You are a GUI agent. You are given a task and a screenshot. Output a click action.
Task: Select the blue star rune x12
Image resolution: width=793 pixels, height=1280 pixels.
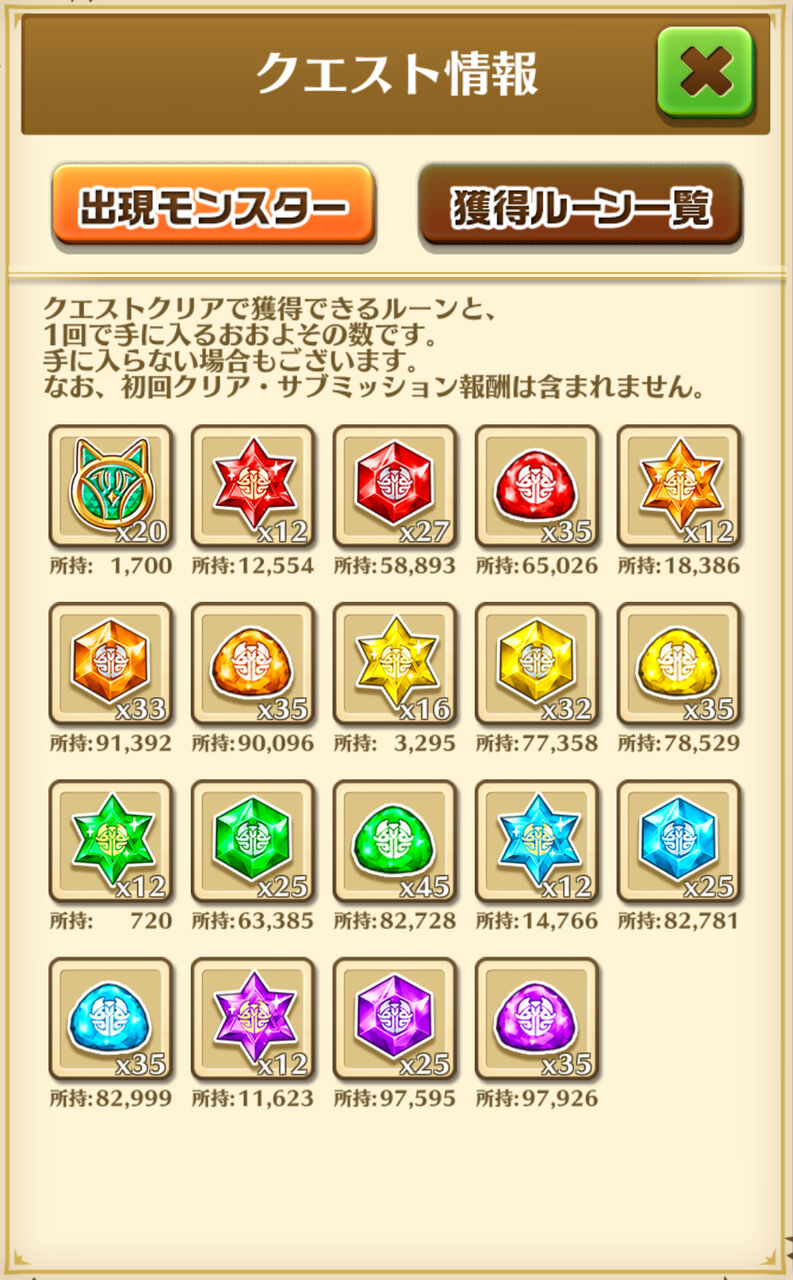[x=536, y=842]
